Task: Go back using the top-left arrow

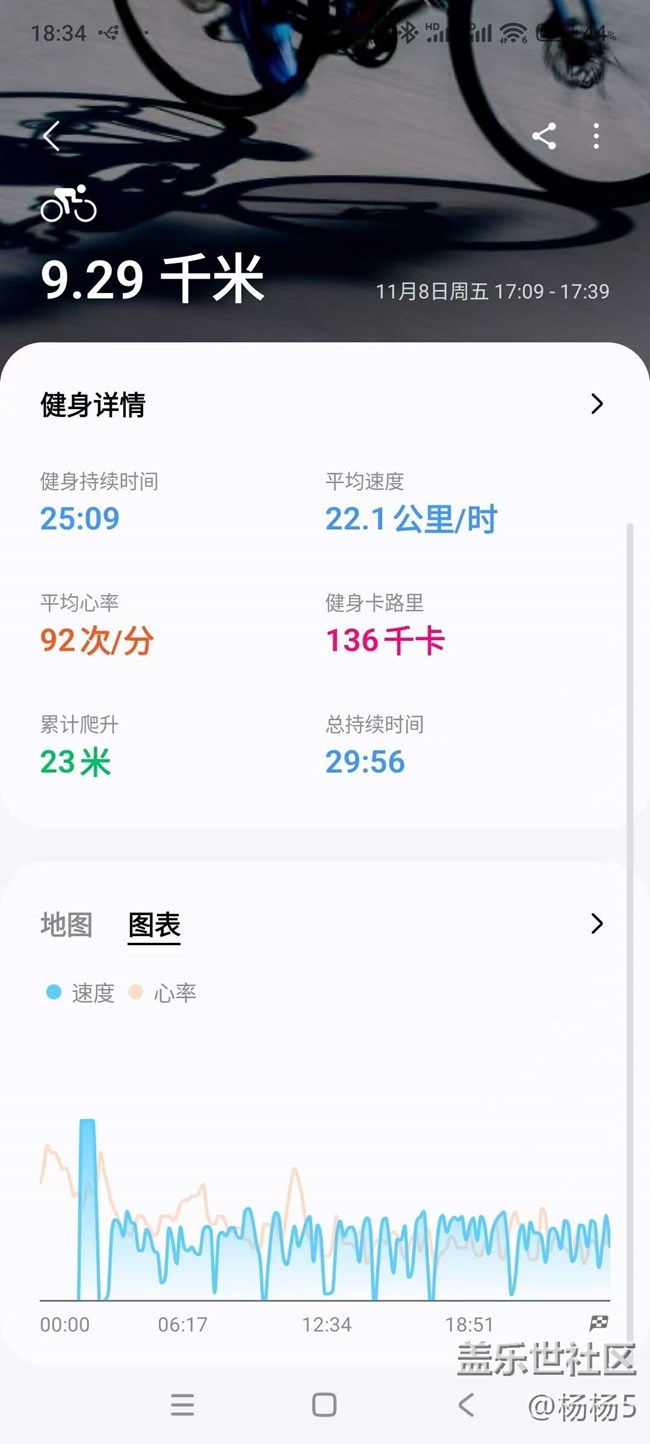Action: pyautogui.click(x=52, y=136)
